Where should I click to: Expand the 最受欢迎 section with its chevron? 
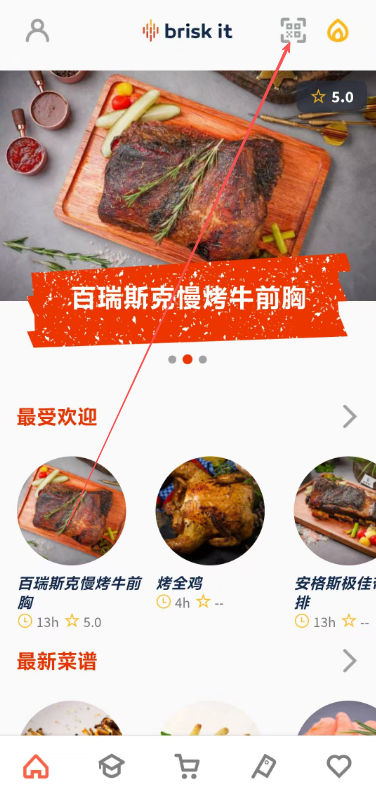[349, 417]
